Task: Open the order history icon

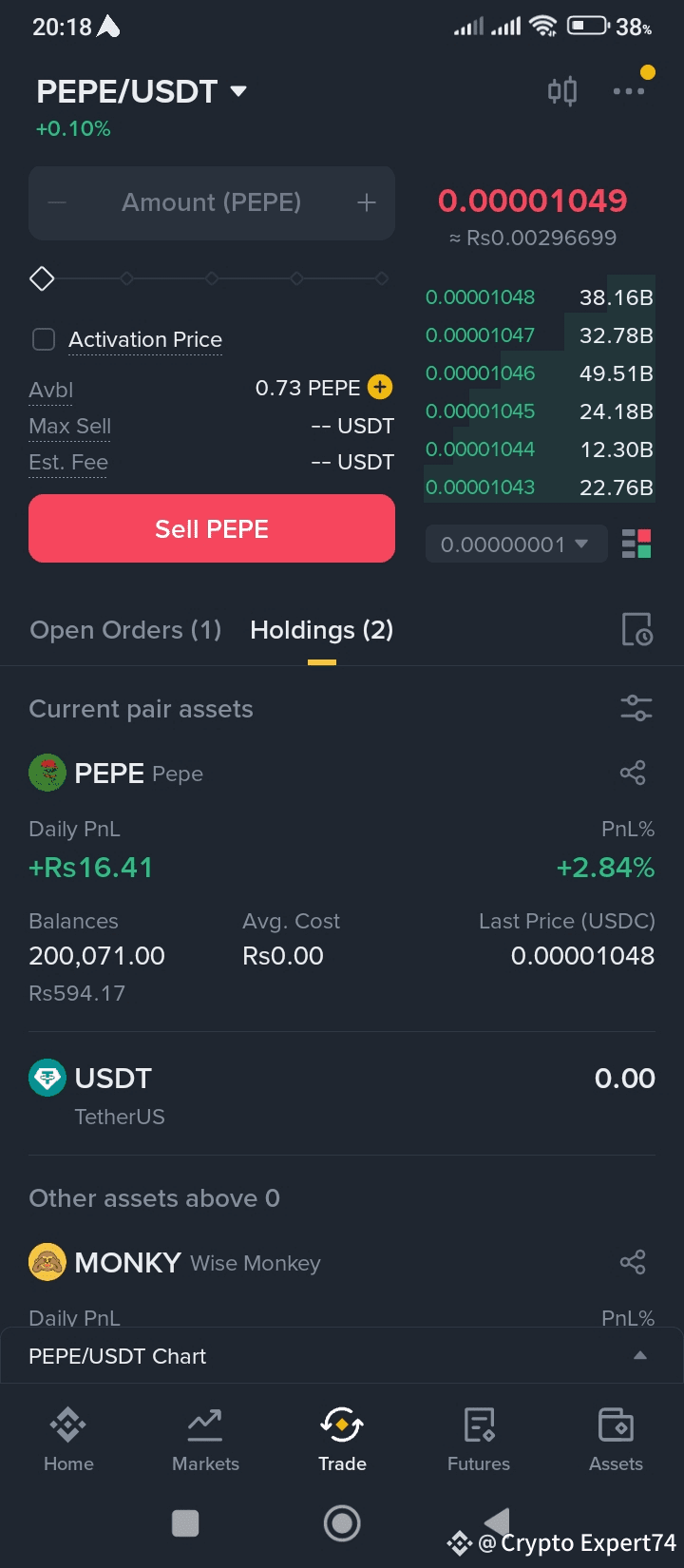Action: 636,629
